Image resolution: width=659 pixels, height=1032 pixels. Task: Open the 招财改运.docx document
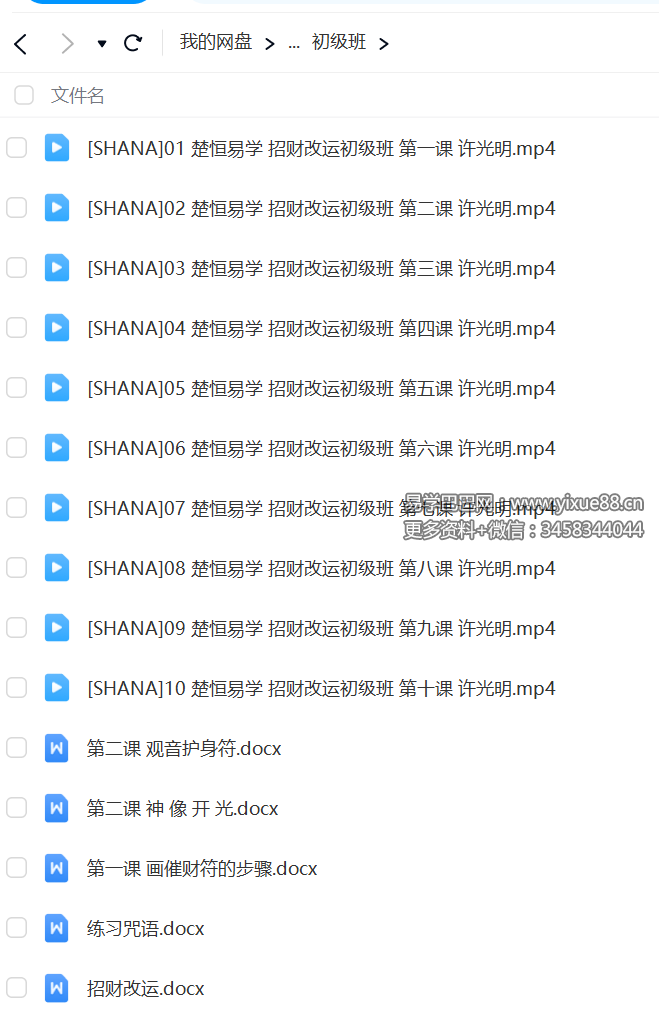pos(145,989)
